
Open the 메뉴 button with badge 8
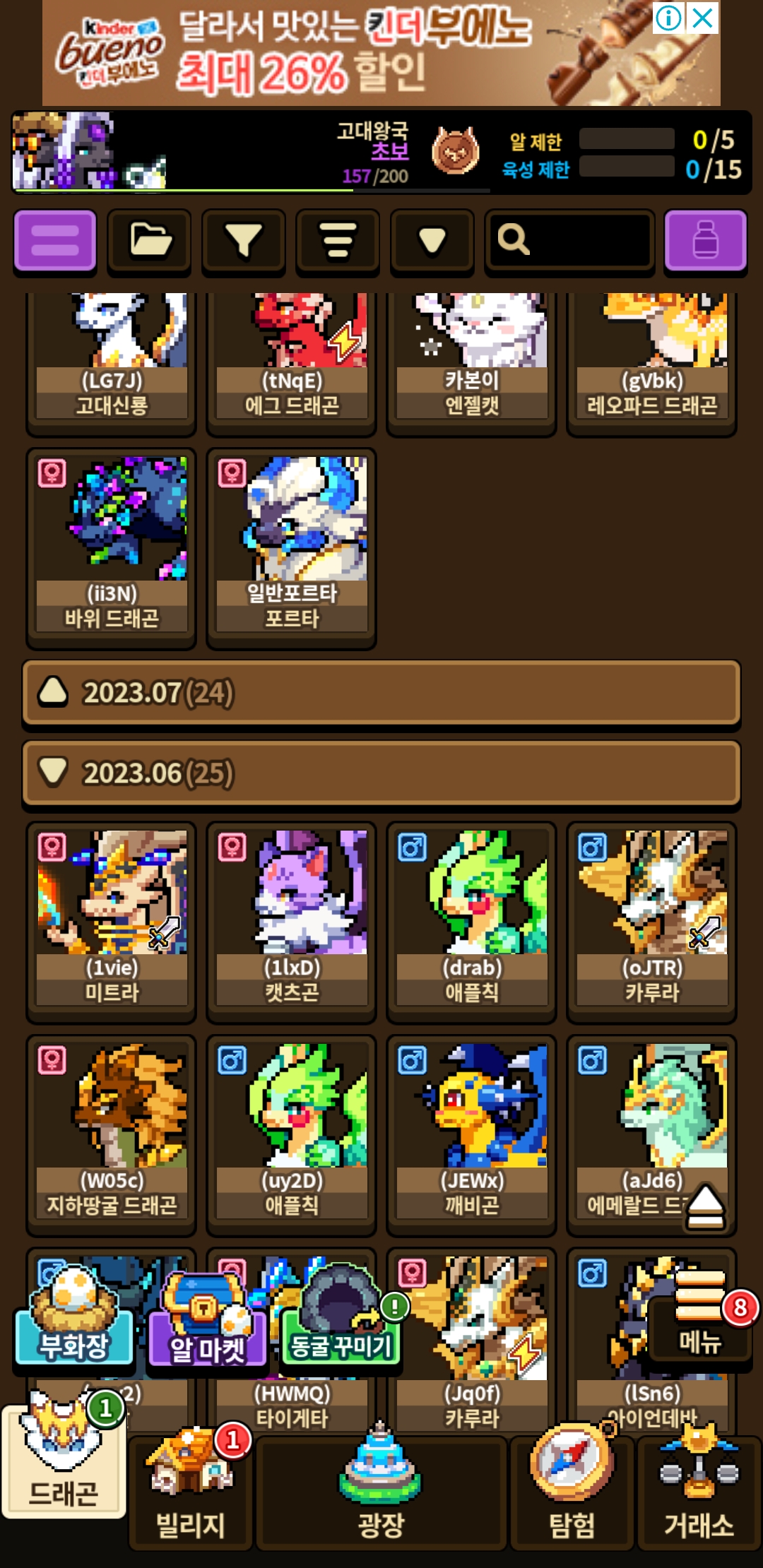click(x=700, y=1315)
